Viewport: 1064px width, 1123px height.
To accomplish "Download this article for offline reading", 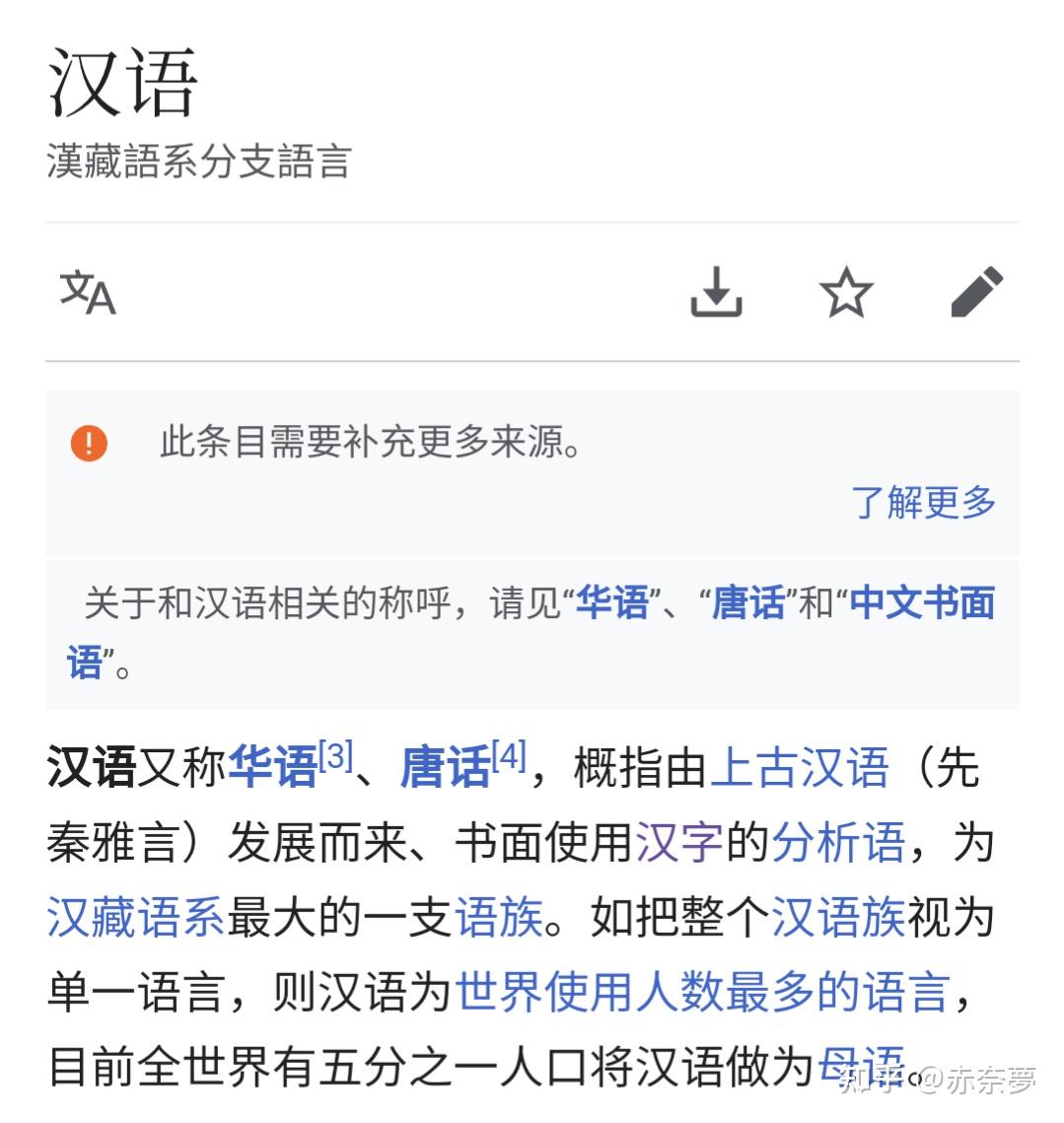I will [716, 292].
